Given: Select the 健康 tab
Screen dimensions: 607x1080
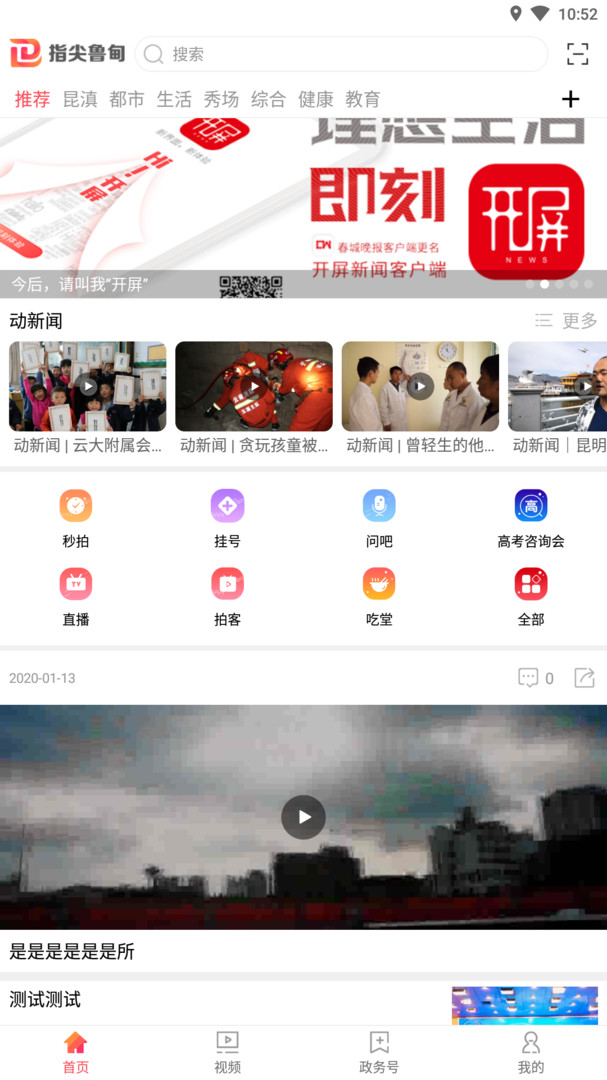Looking at the screenshot, I should click(316, 99).
